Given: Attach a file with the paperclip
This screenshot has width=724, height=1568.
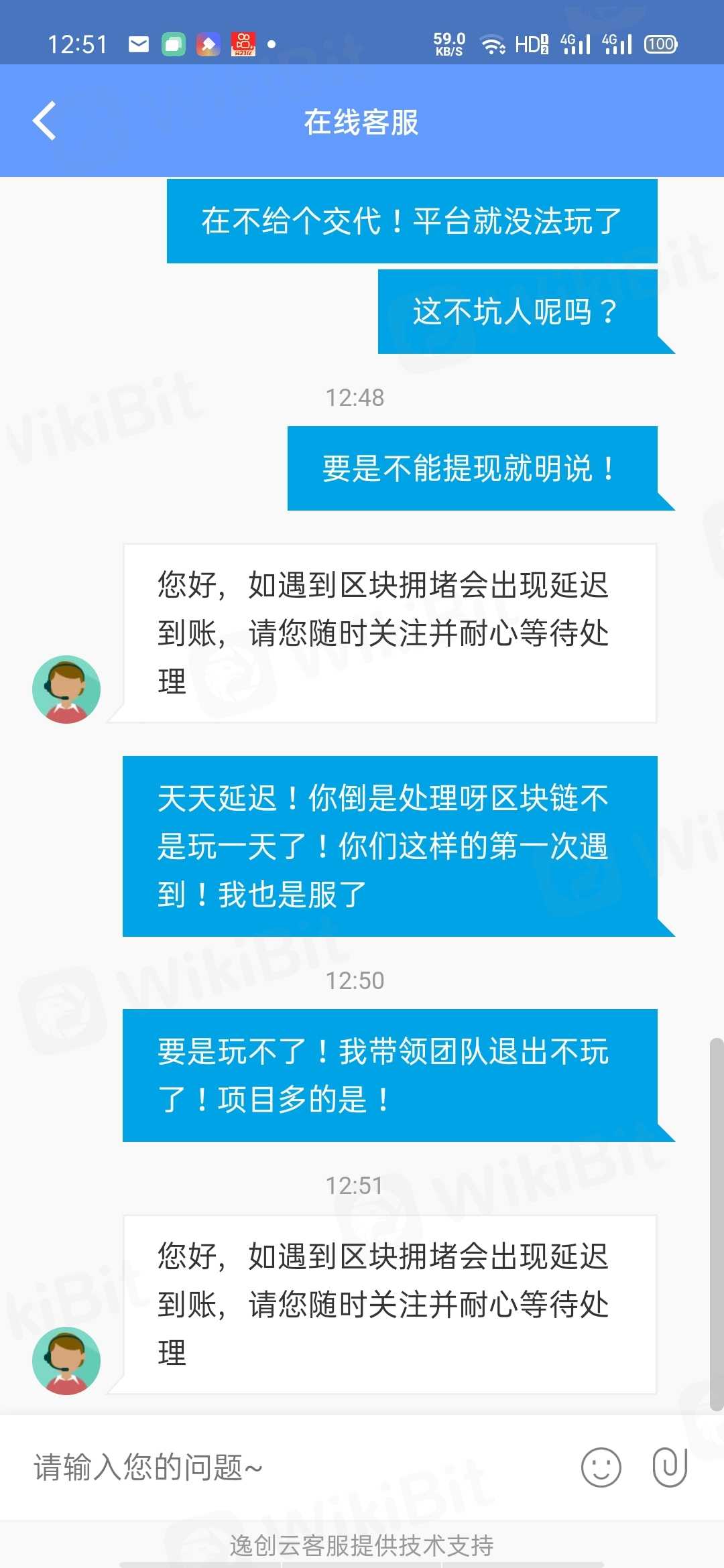Looking at the screenshot, I should click(670, 1466).
